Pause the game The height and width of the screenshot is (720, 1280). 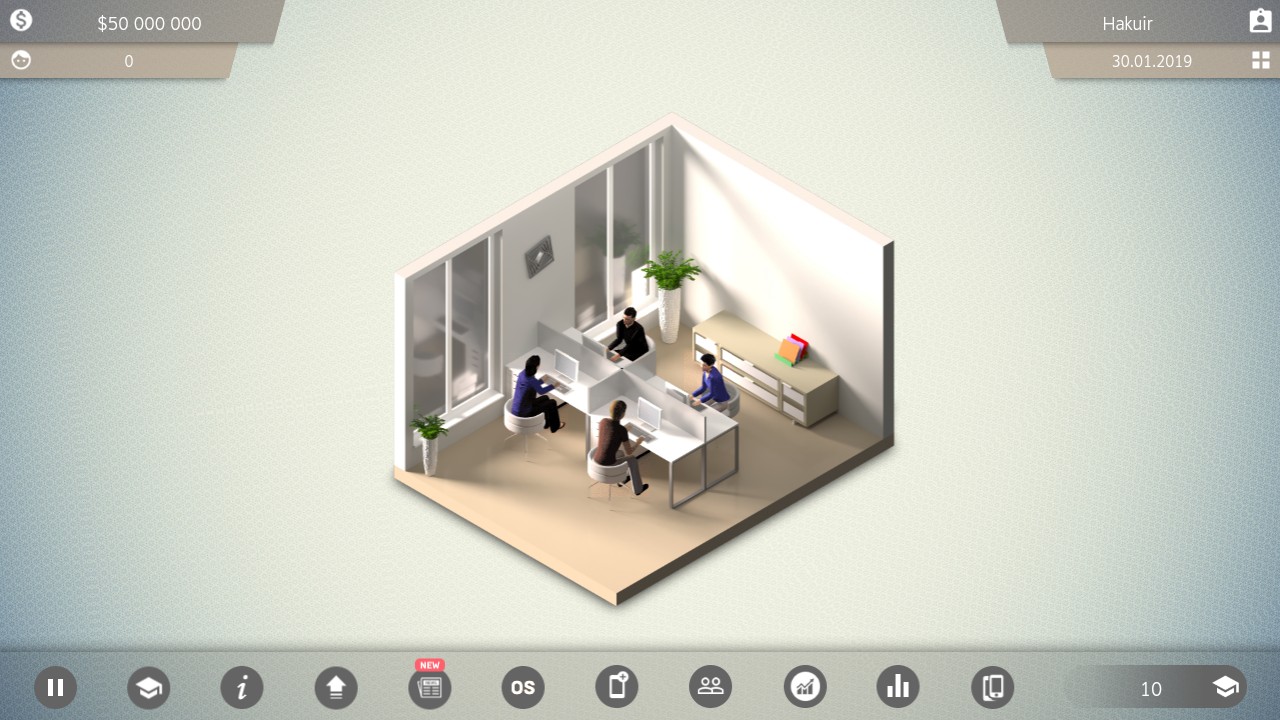pos(56,688)
